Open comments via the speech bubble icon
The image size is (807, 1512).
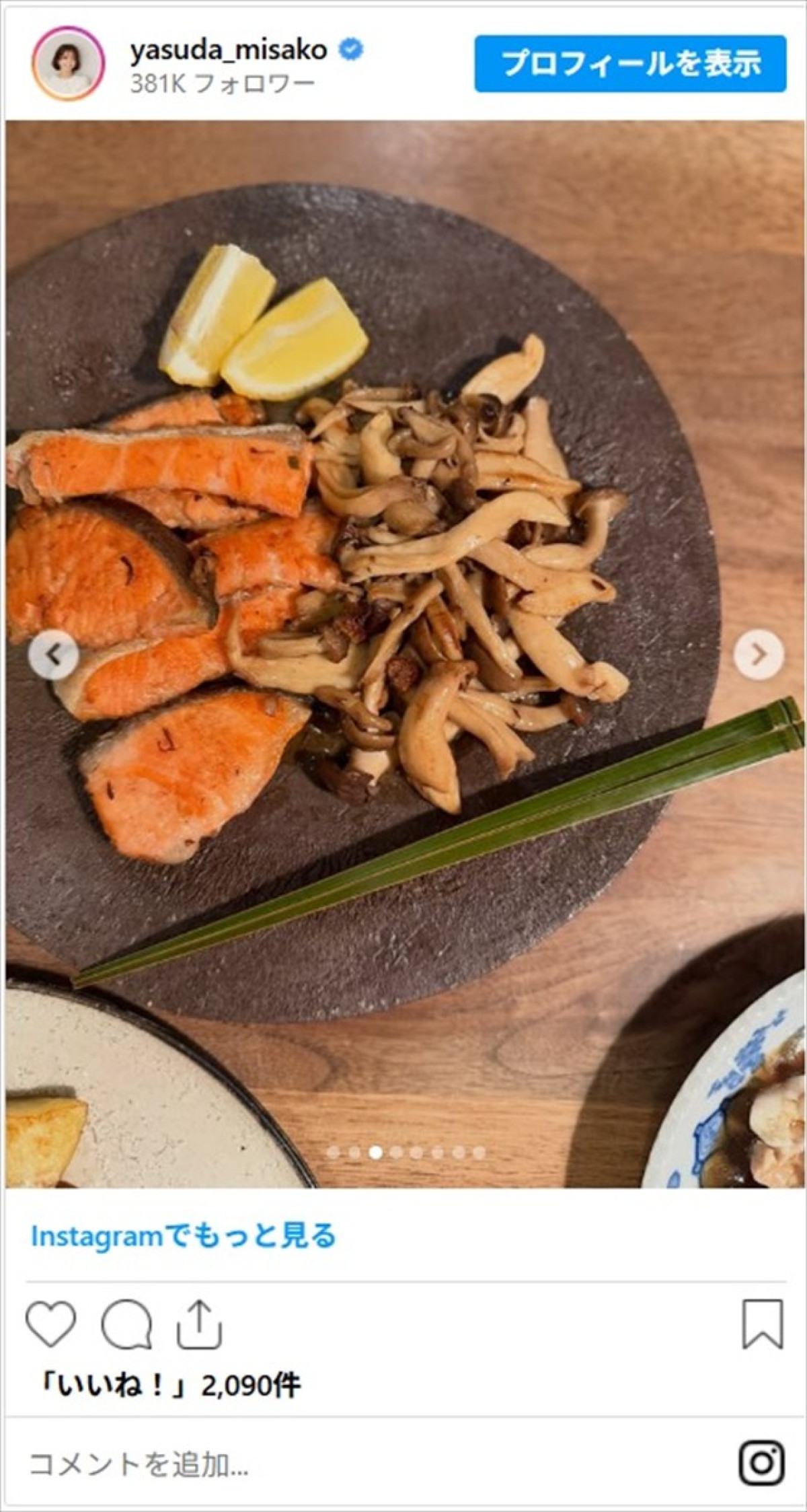point(126,1324)
